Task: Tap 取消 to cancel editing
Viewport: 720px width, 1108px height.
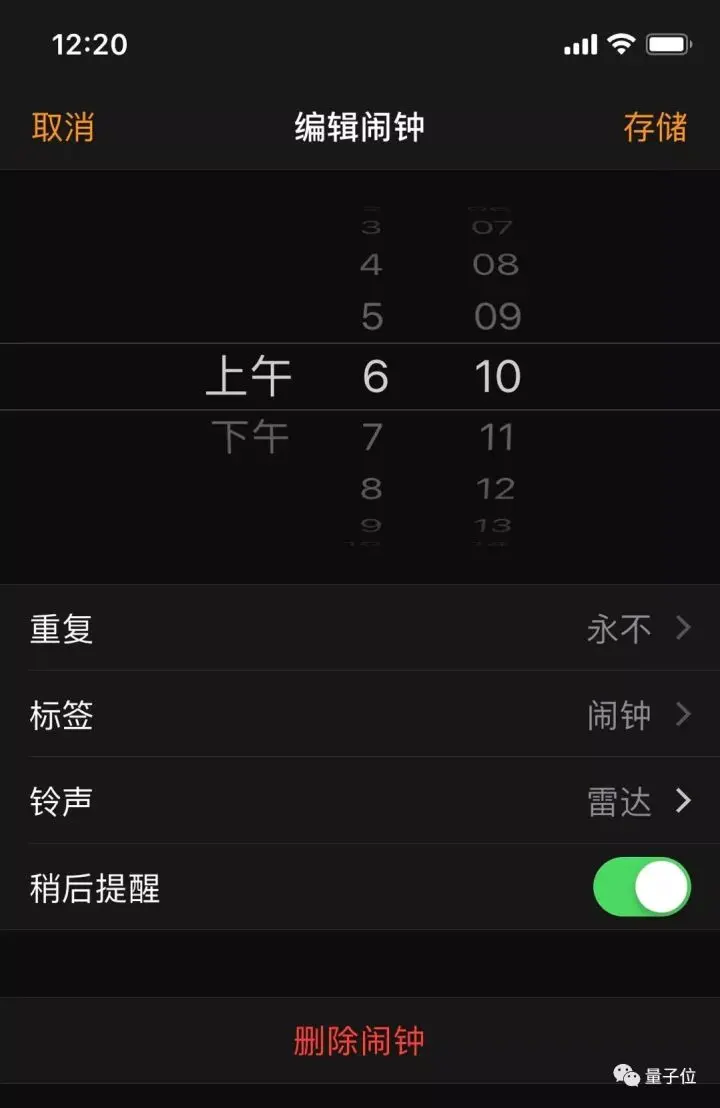Action: click(63, 127)
